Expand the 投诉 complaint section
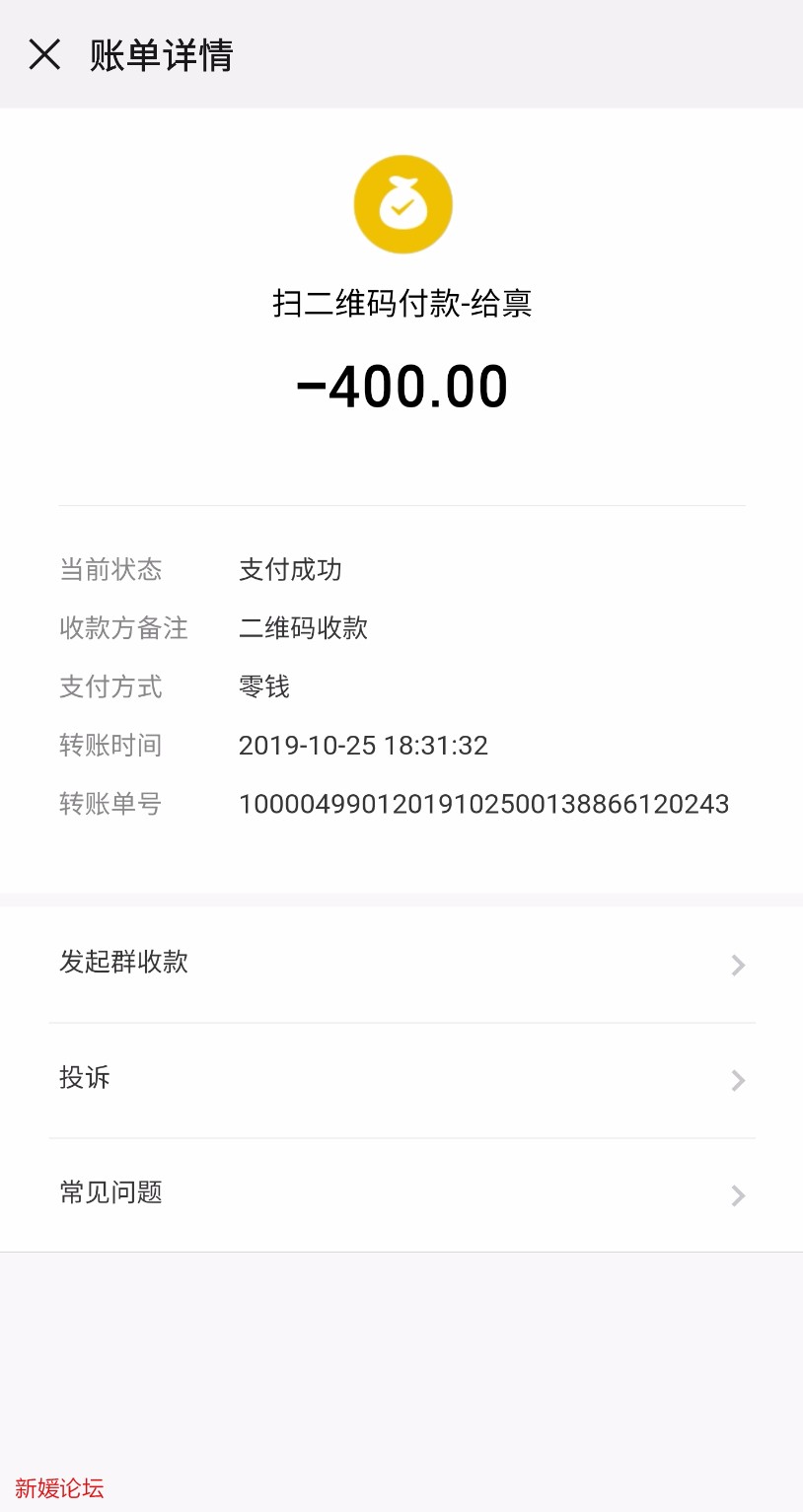 tap(85, 1079)
